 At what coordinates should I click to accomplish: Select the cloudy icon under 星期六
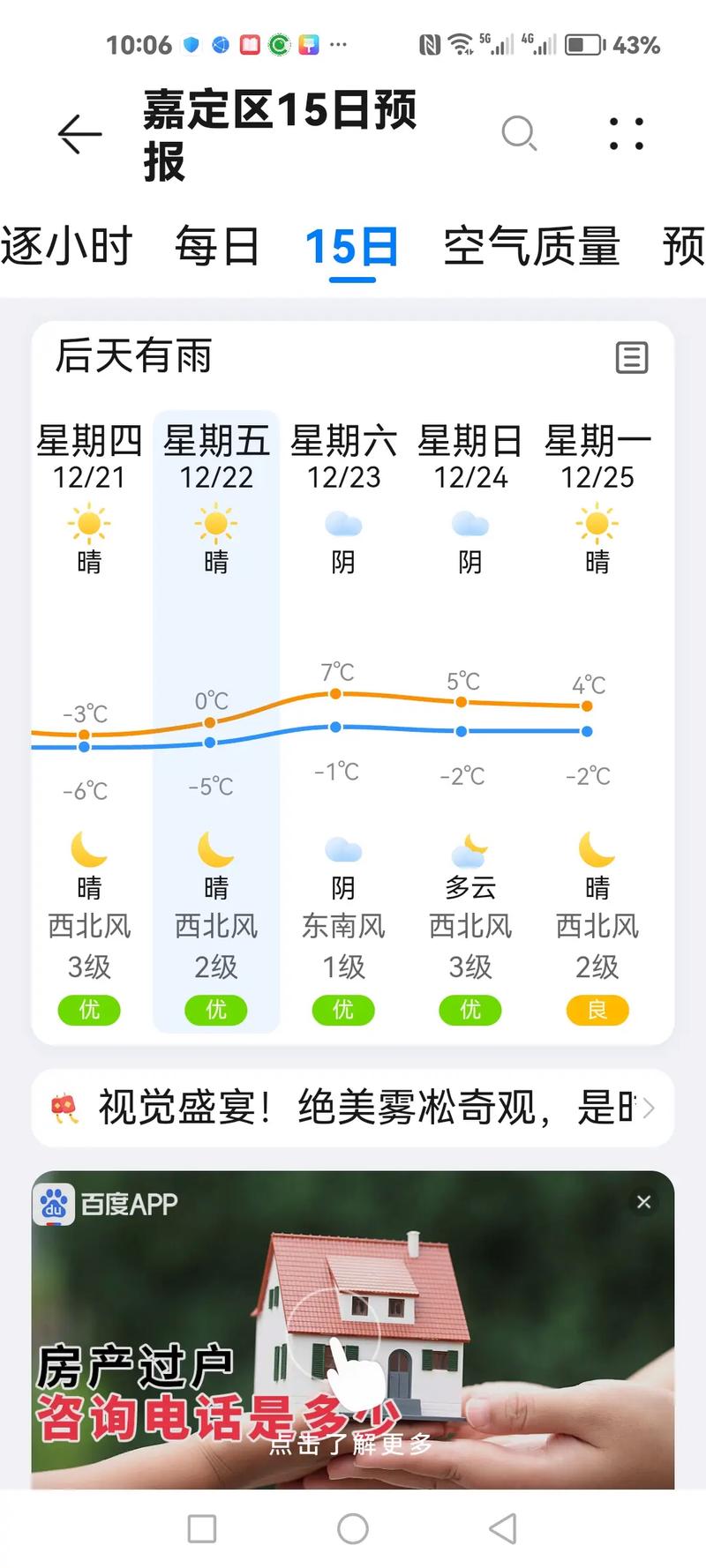[x=342, y=524]
